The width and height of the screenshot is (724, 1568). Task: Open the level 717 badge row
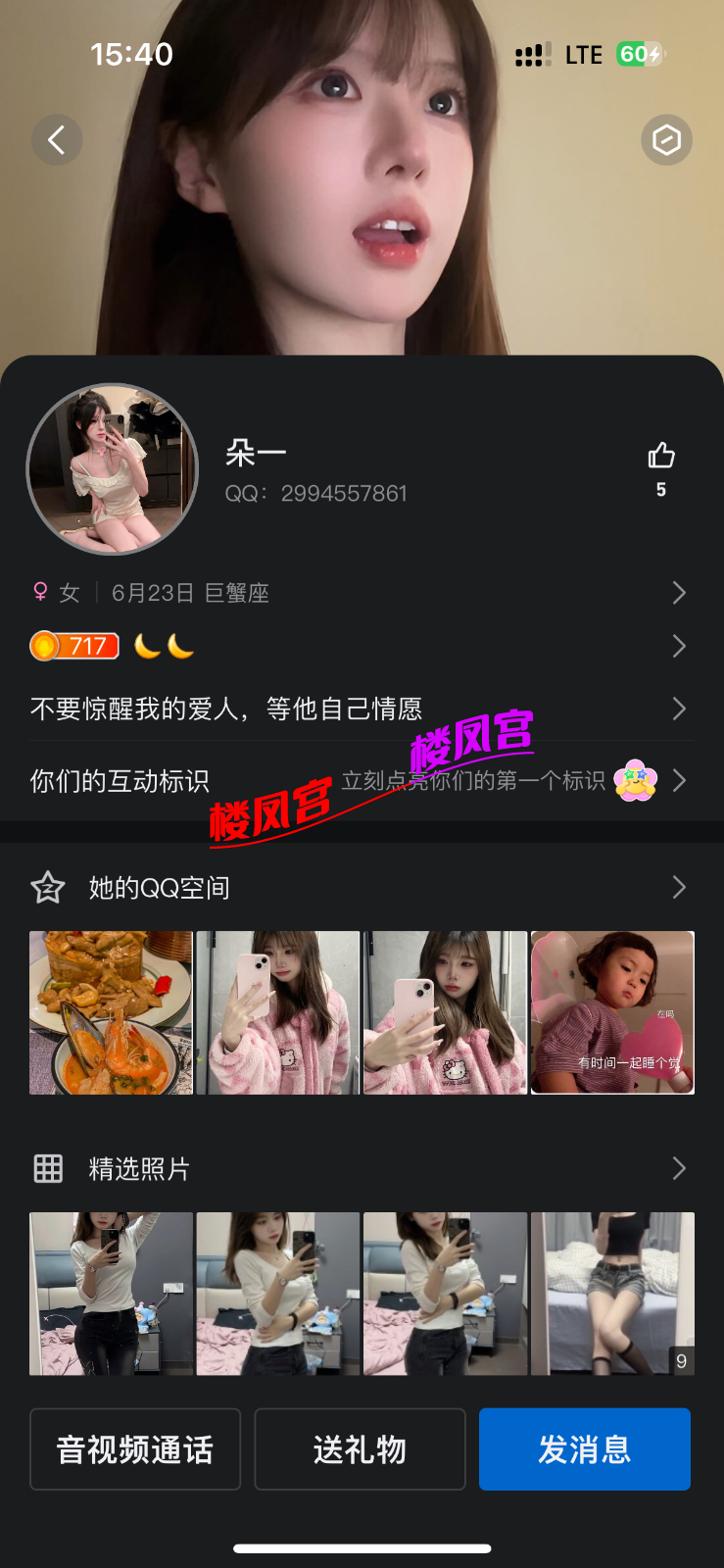pos(359,647)
